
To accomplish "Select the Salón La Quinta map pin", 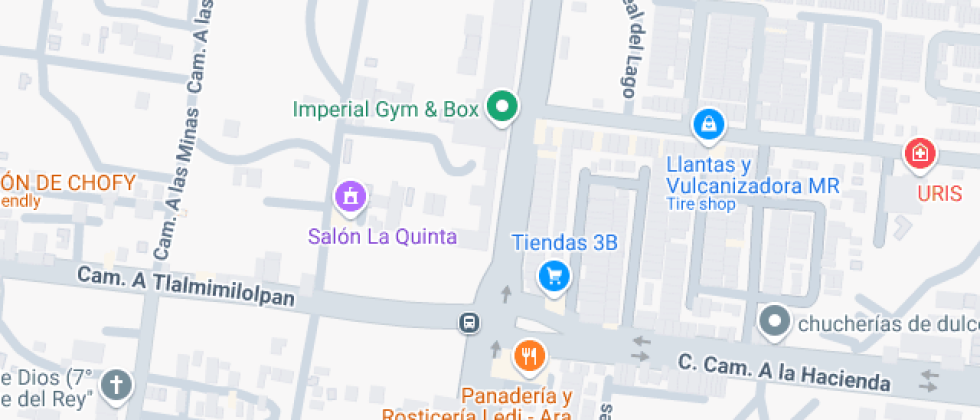I will pos(351,197).
